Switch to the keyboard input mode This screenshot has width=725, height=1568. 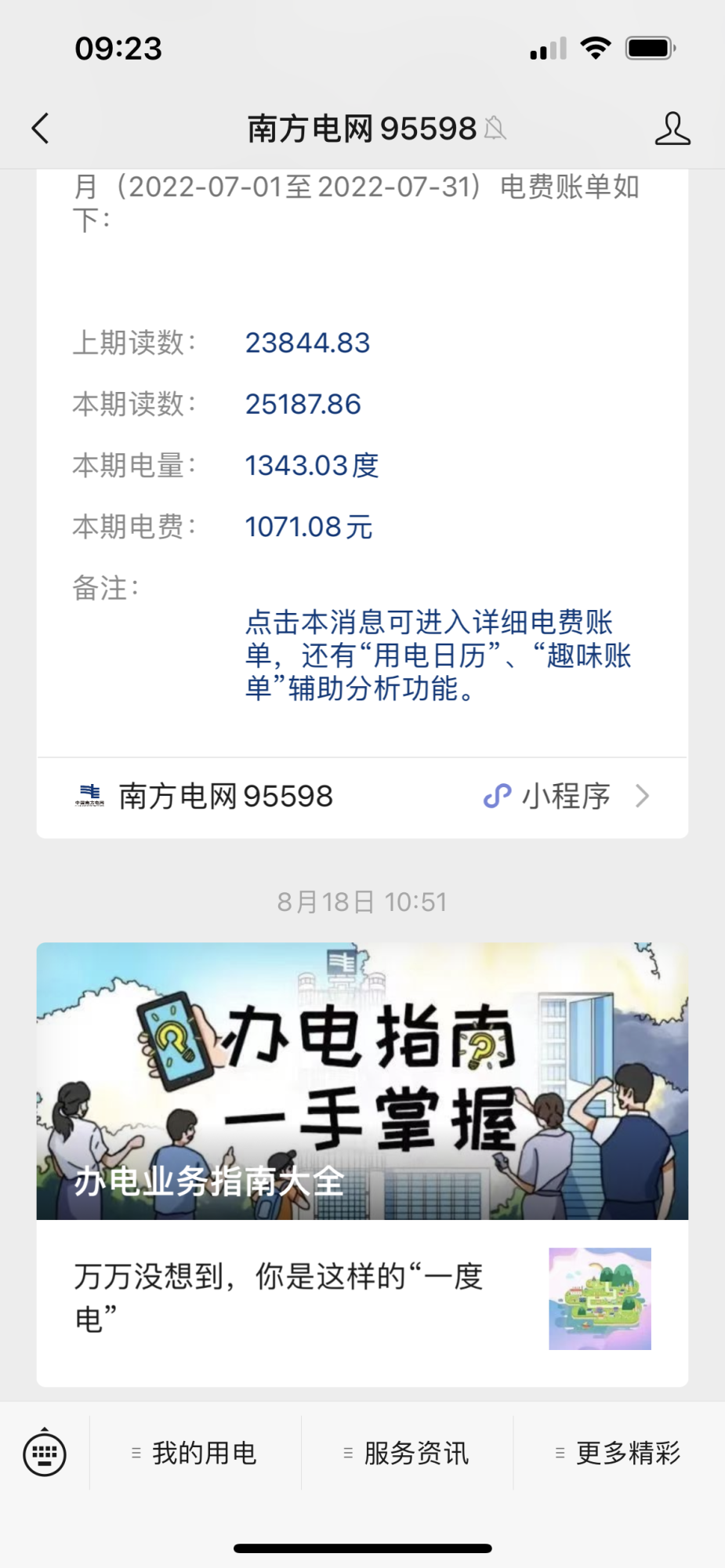[x=45, y=1453]
